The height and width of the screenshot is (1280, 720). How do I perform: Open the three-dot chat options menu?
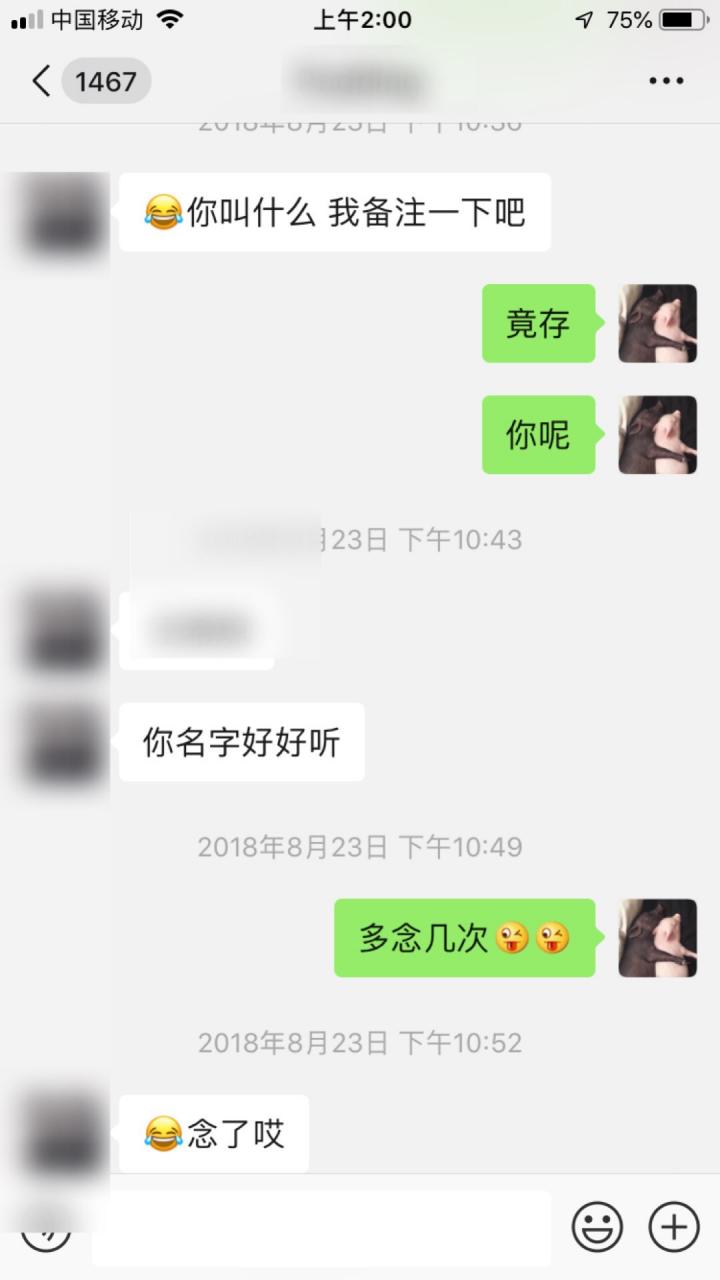pos(666,81)
